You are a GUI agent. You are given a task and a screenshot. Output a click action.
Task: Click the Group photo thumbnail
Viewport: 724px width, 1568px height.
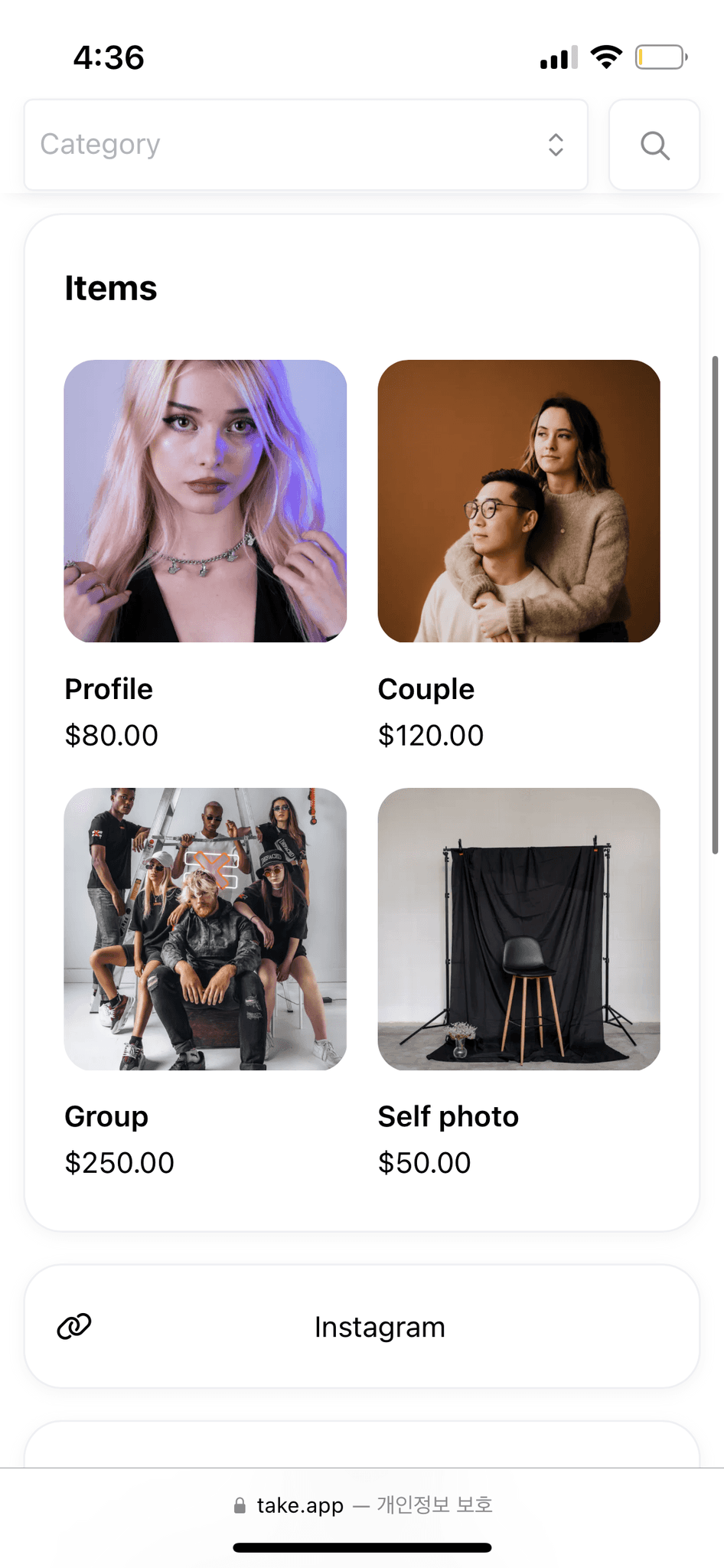205,929
